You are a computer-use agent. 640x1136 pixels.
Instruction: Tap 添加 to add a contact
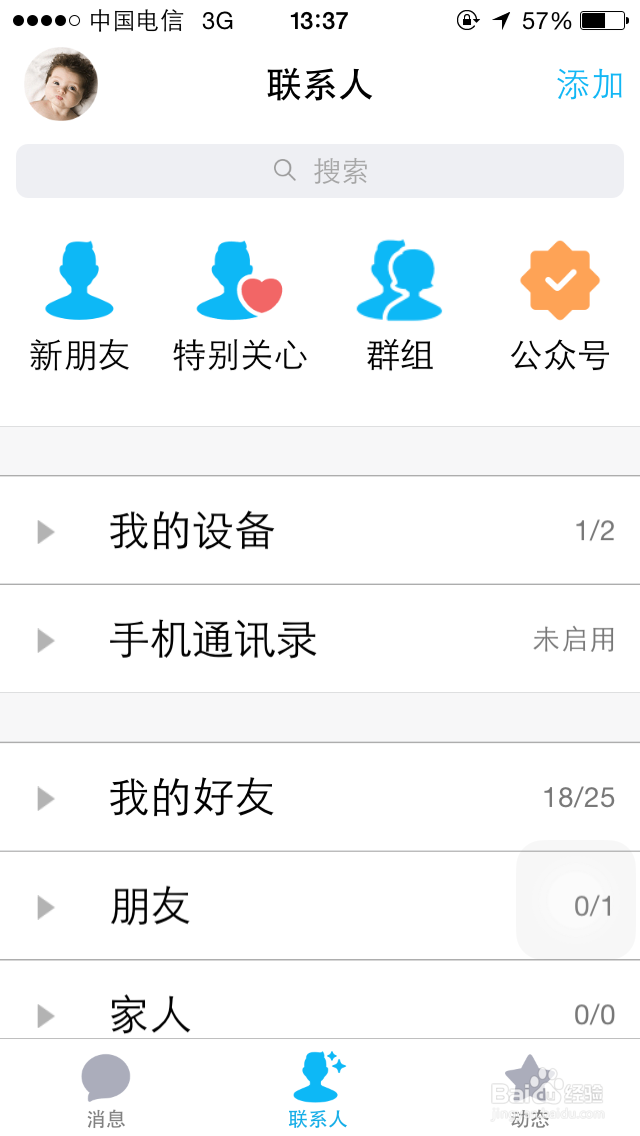pos(590,85)
